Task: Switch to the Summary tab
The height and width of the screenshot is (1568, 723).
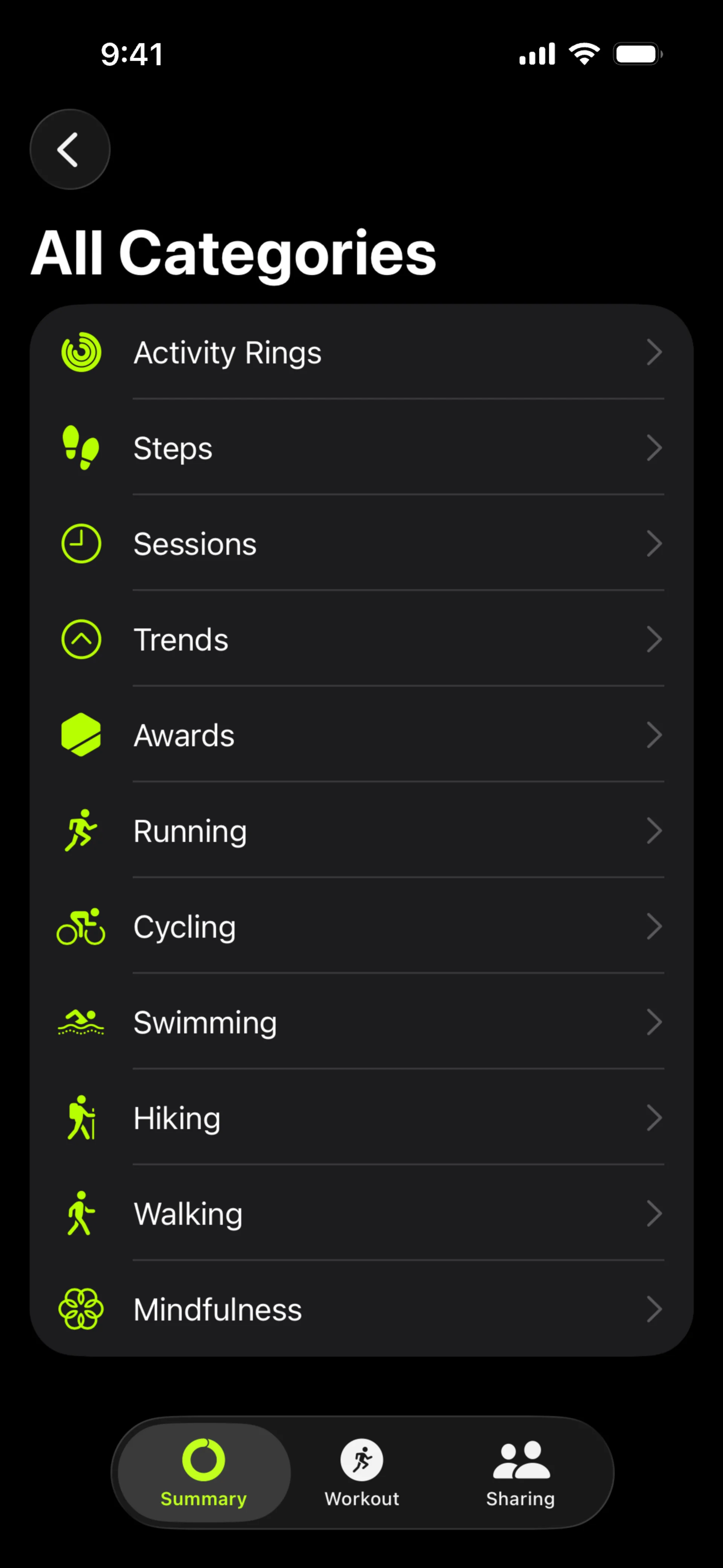Action: click(204, 1472)
